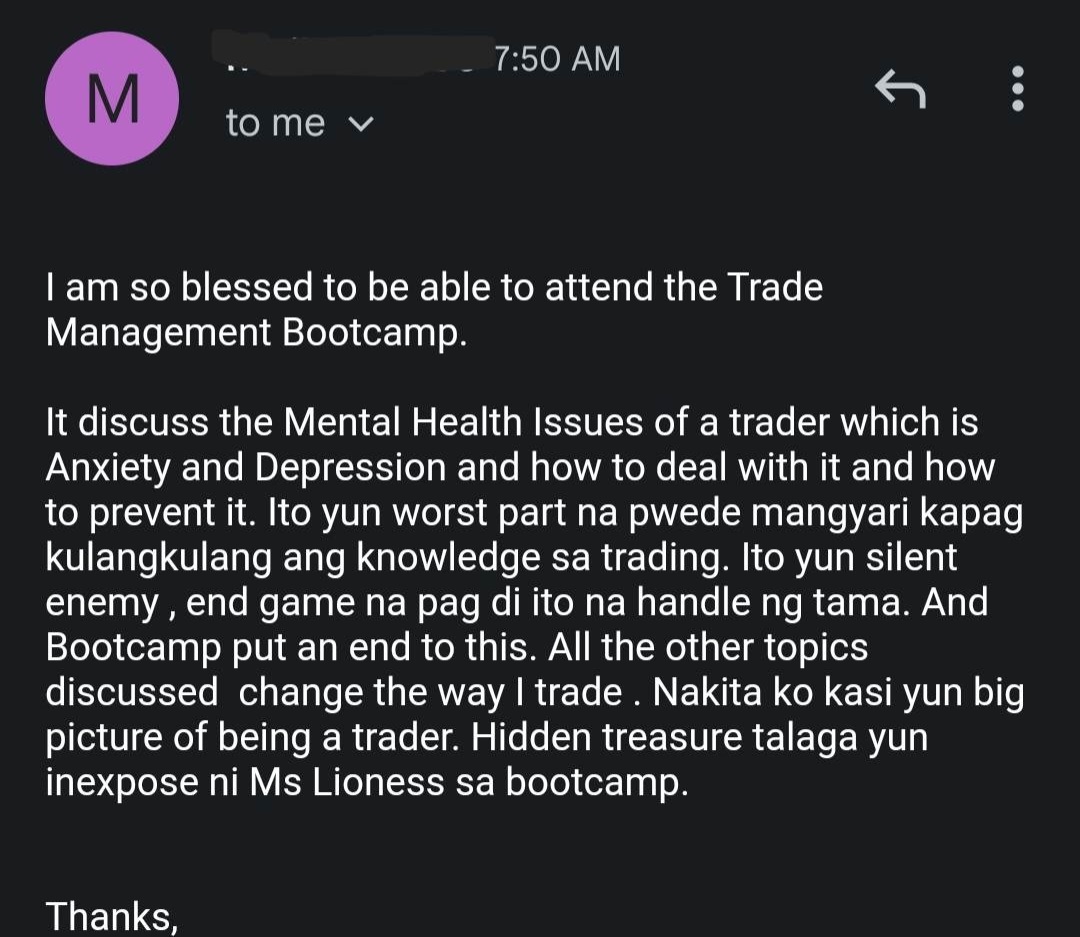The width and height of the screenshot is (1080, 937).
Task: Open the sender's purple M avatar
Action: (x=113, y=99)
